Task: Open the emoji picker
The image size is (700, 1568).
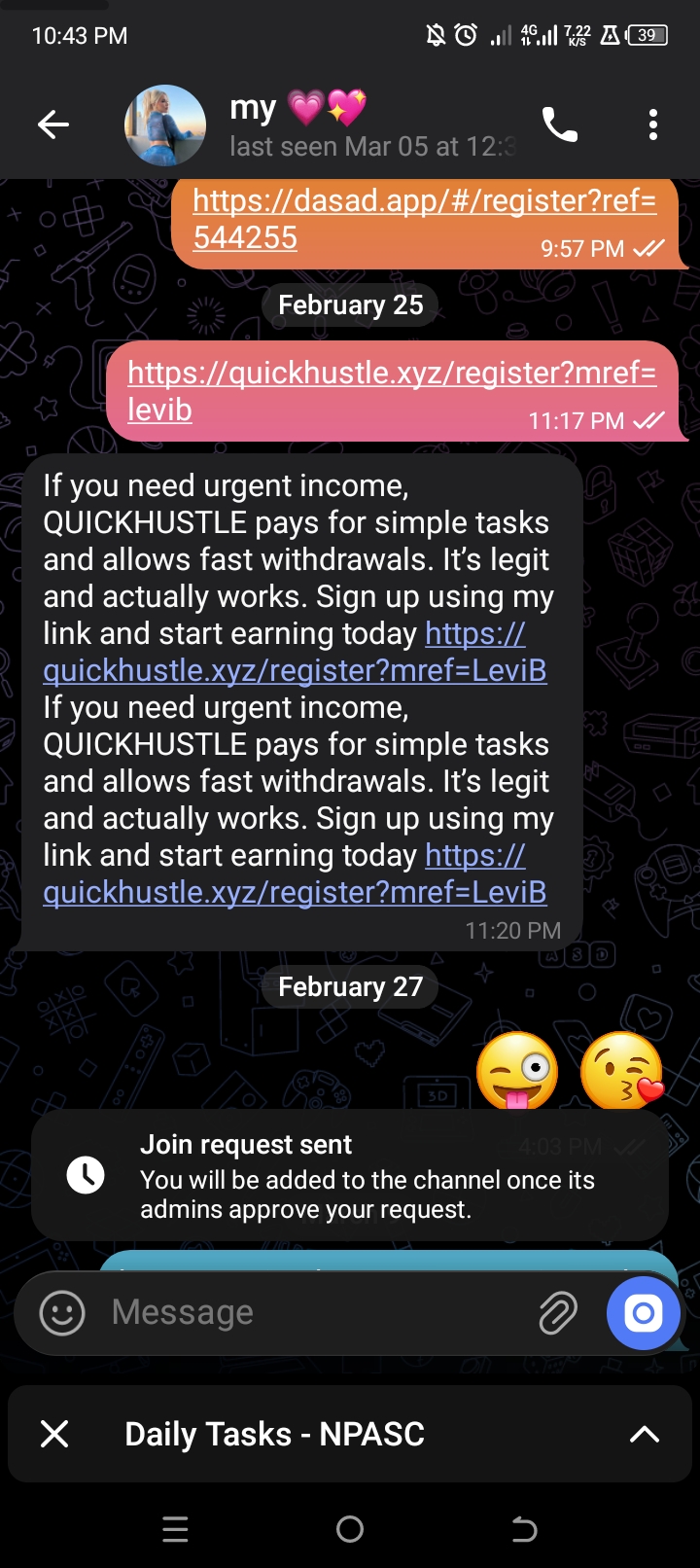Action: (62, 1313)
